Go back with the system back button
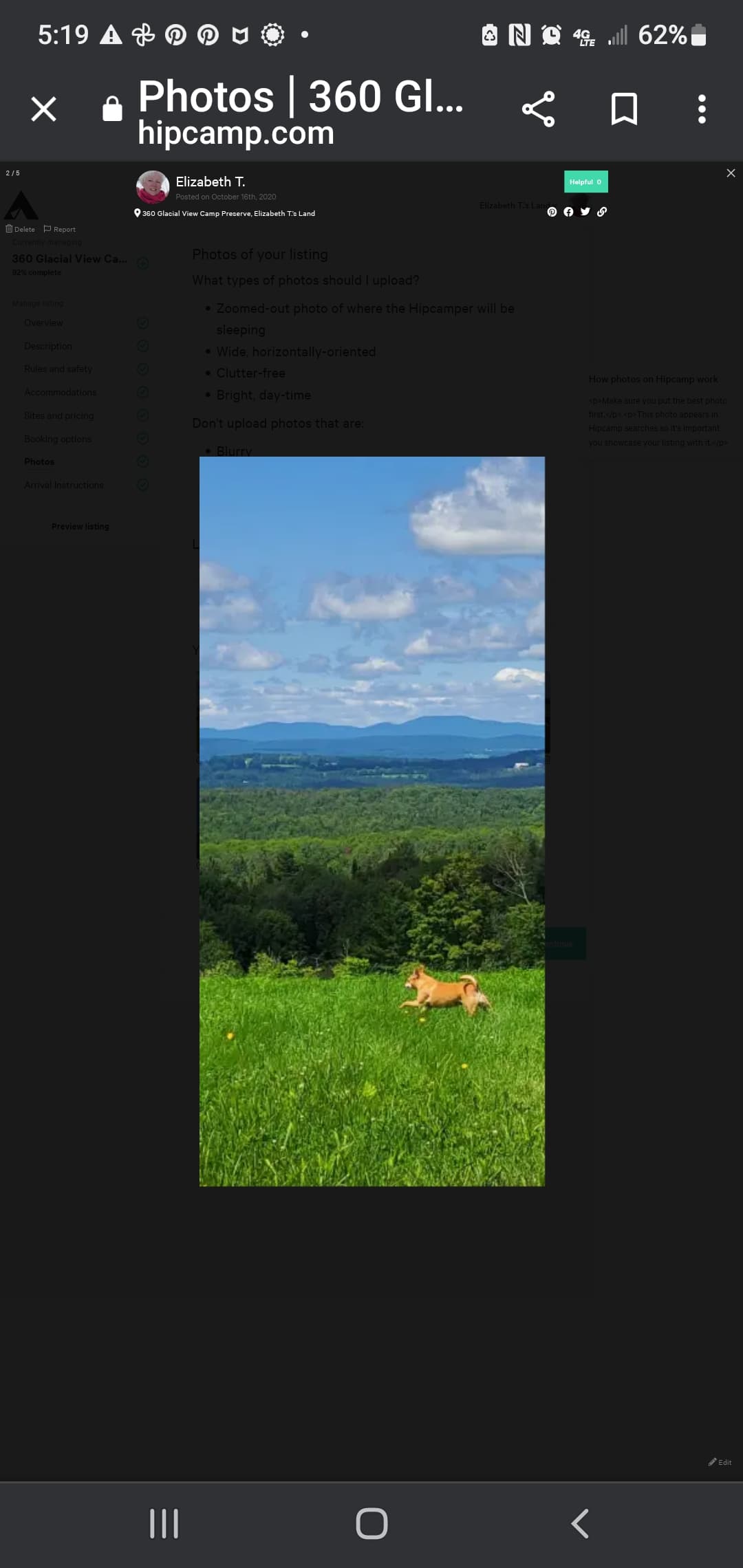 580,1524
